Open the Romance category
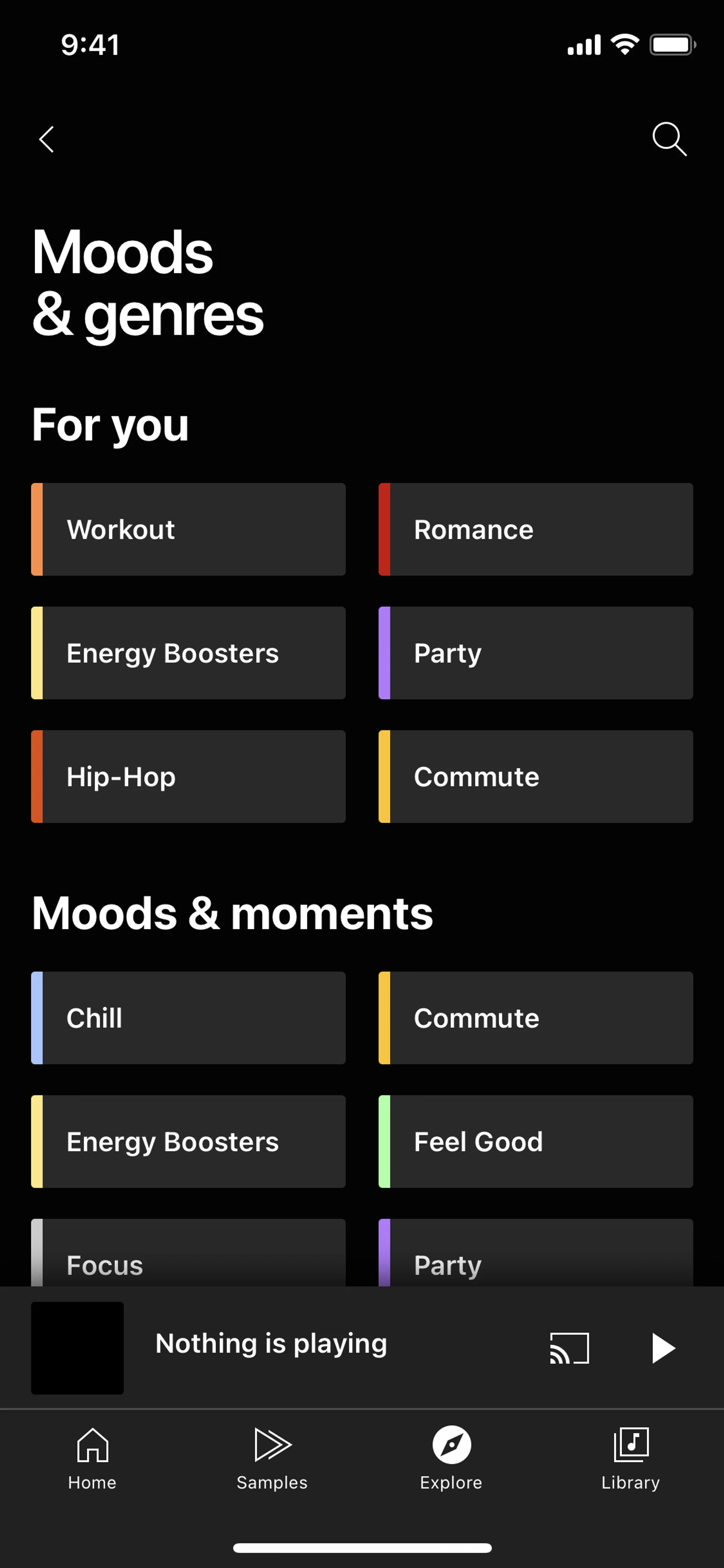Screen dimensions: 724x1568 pos(535,529)
